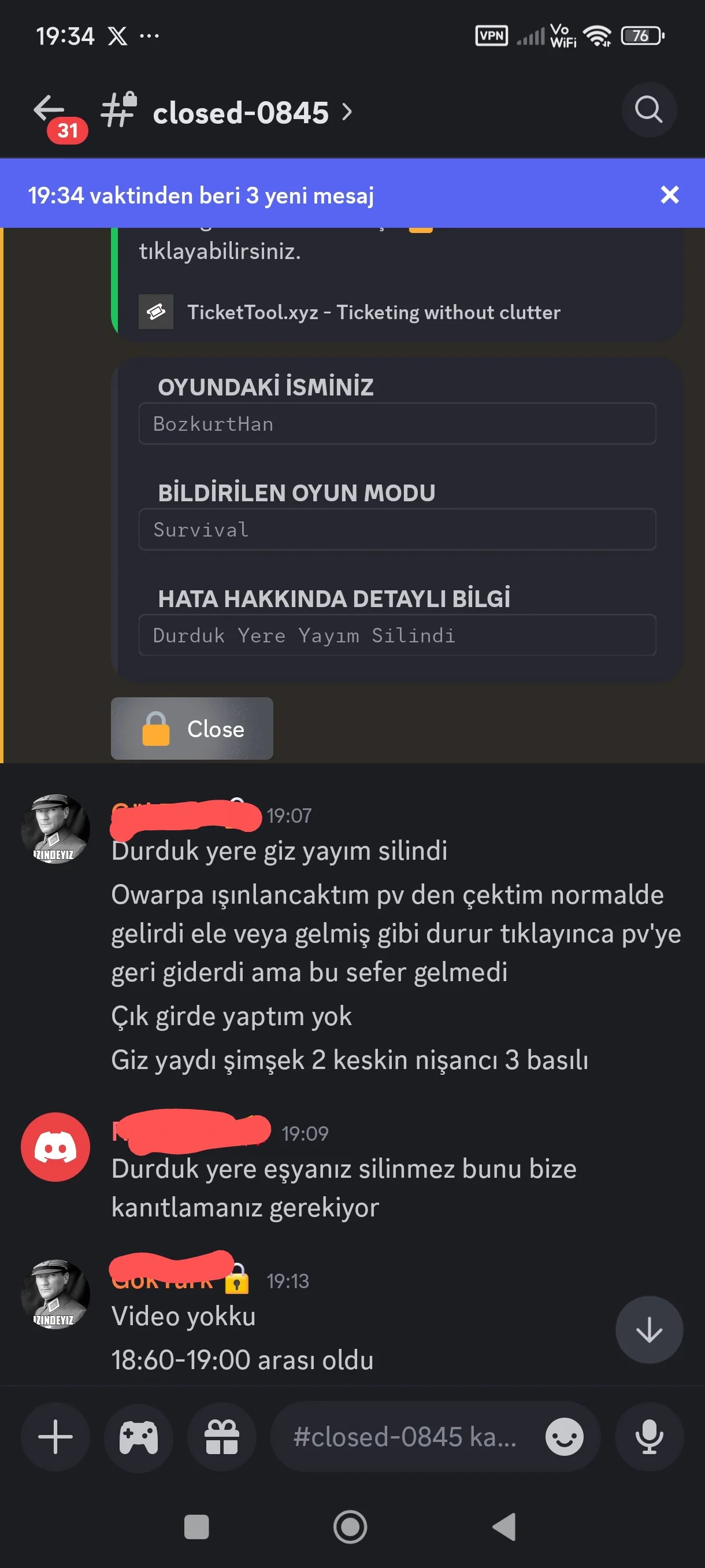Viewport: 705px width, 1568px height.
Task: Open TicketTool.xyz footer link
Action: coord(373,312)
